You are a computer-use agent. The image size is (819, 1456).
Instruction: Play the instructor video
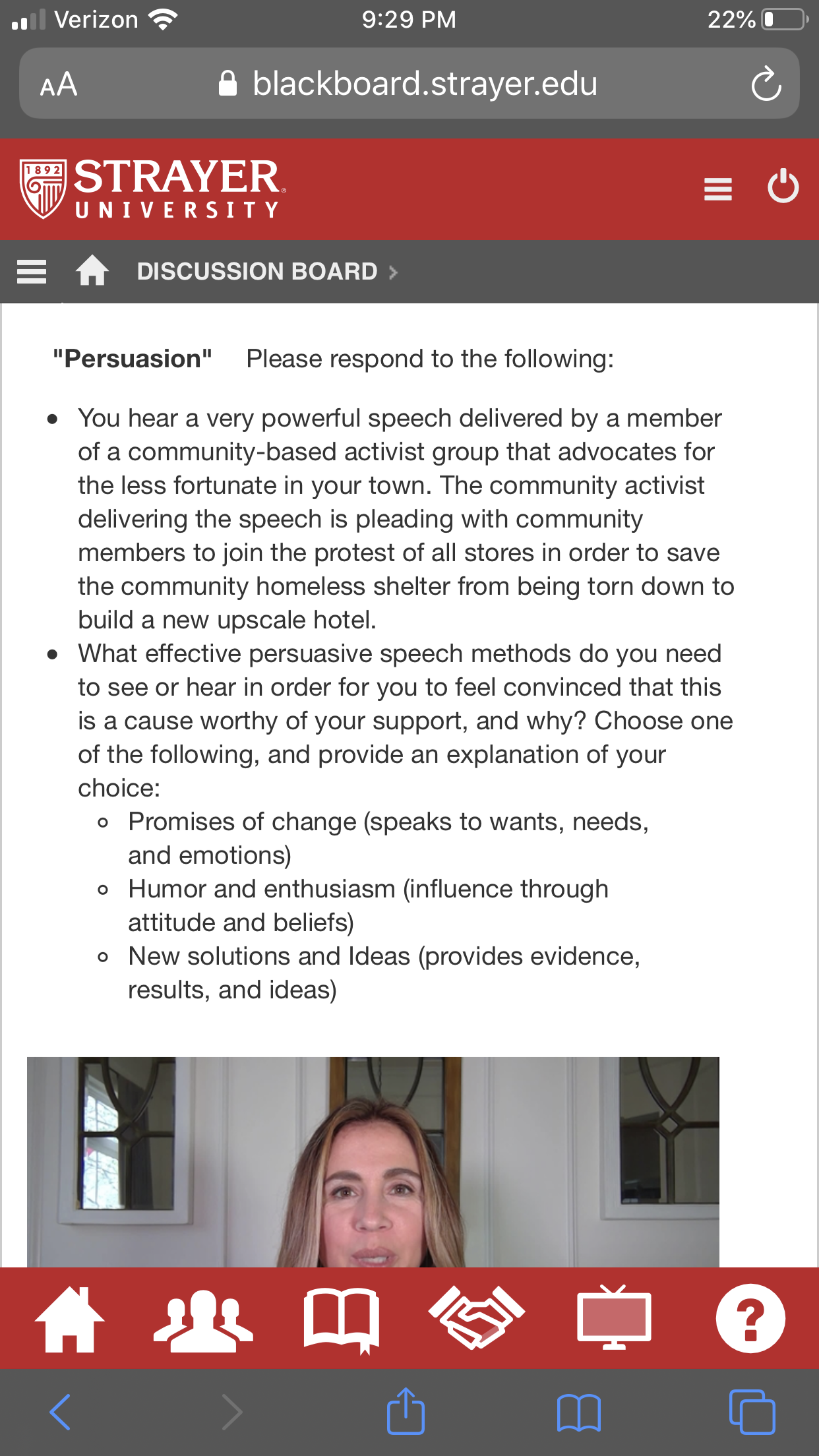click(373, 1162)
